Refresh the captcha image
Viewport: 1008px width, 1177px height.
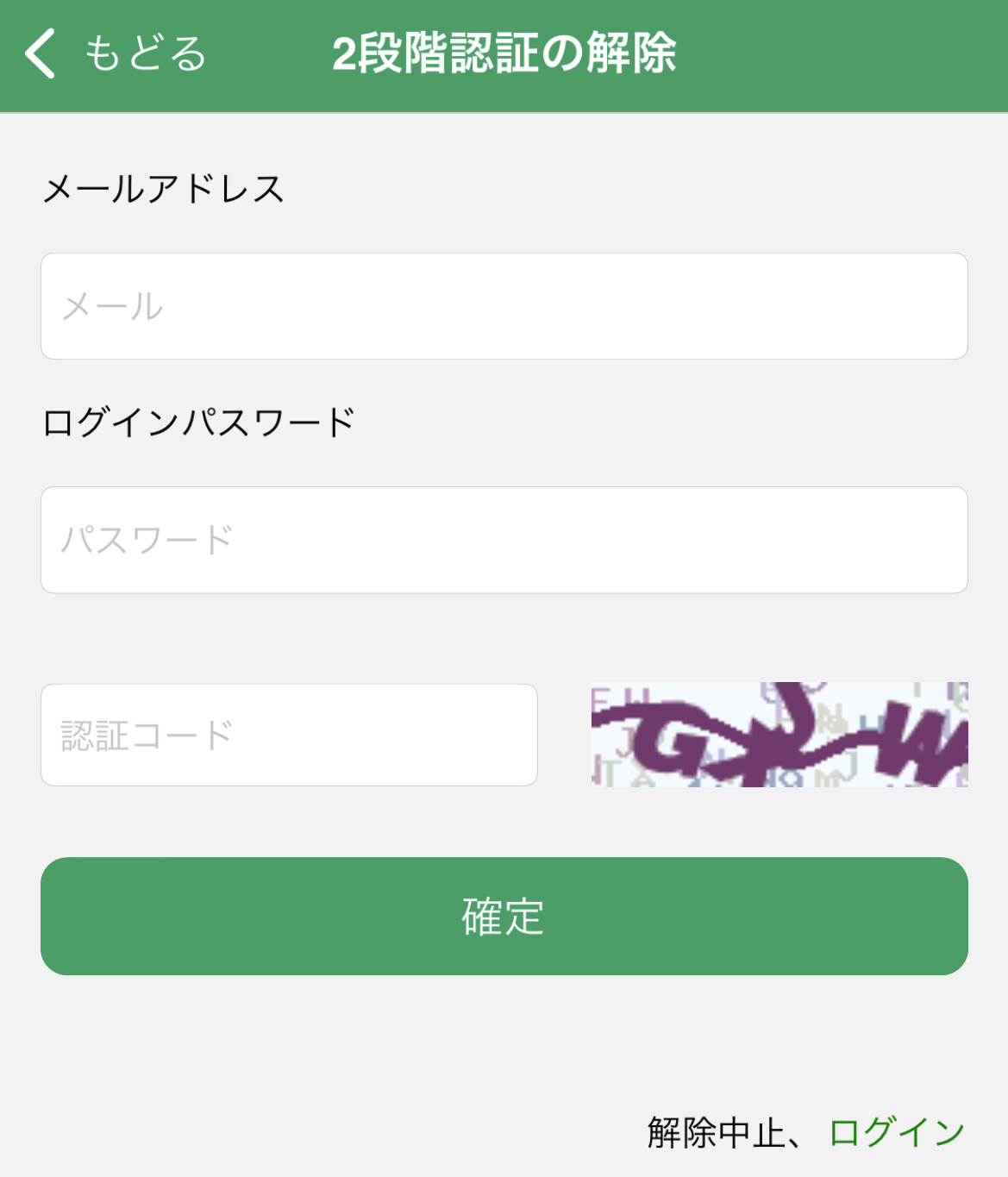[779, 735]
